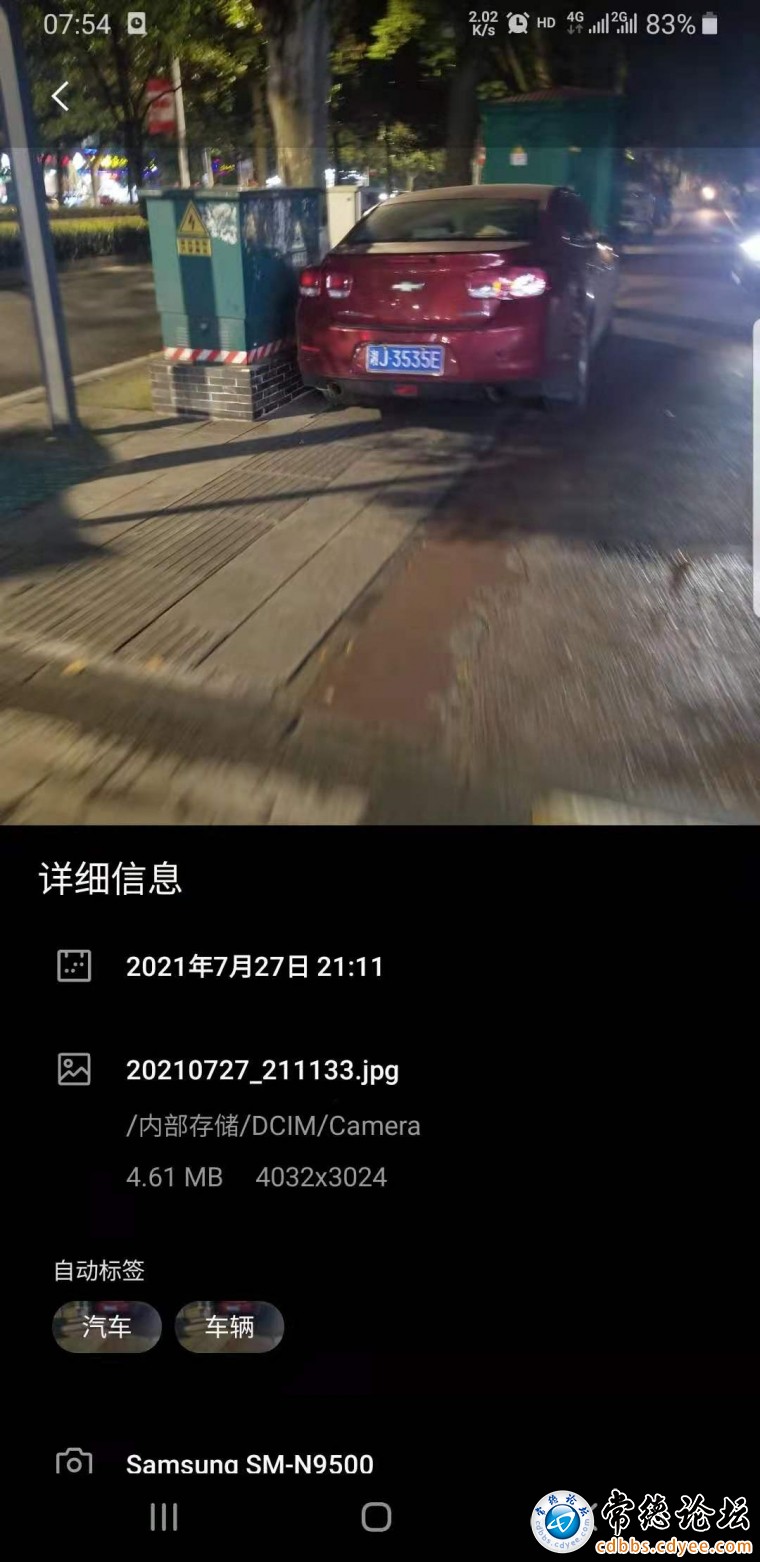
Task: Open the red car photo full screen
Action: point(380,450)
